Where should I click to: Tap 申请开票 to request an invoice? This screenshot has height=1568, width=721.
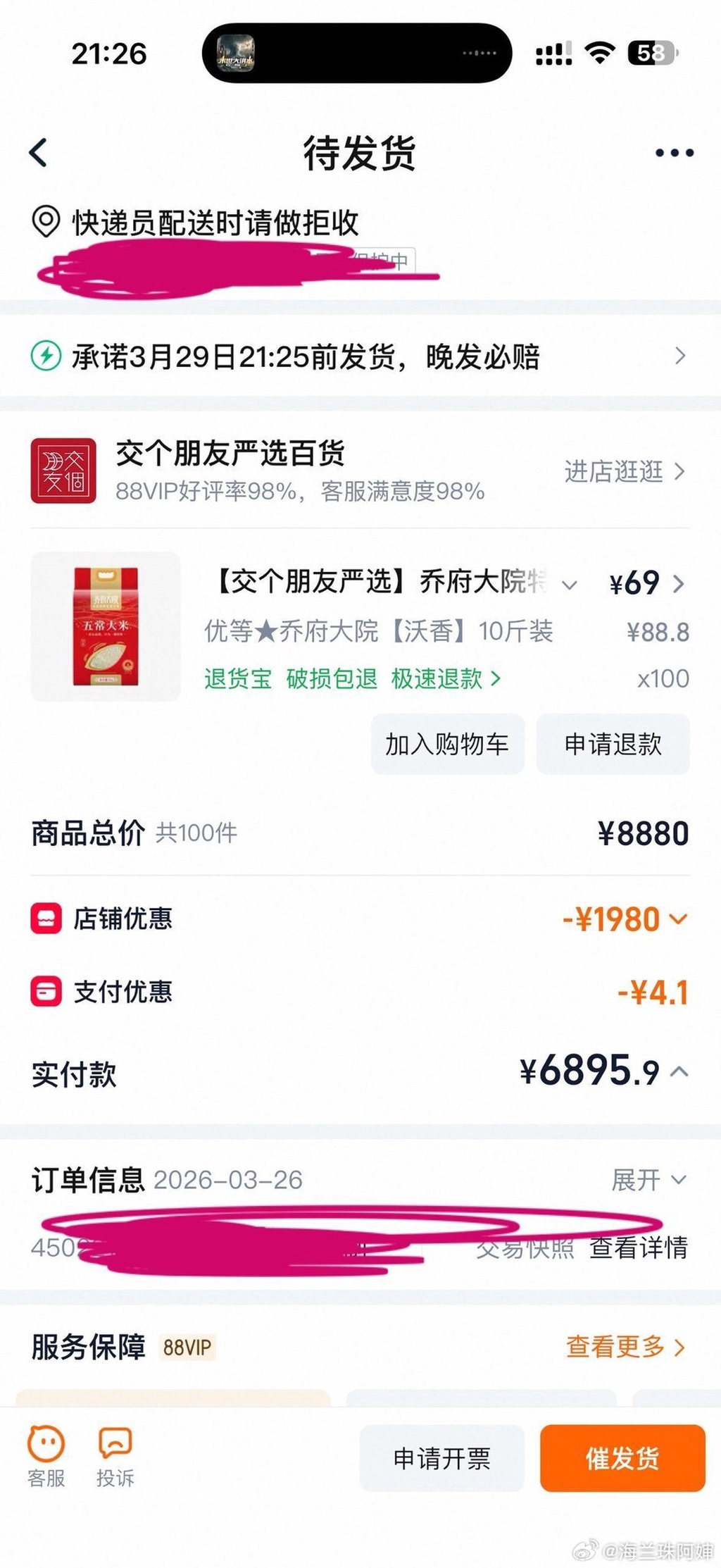[x=441, y=1458]
